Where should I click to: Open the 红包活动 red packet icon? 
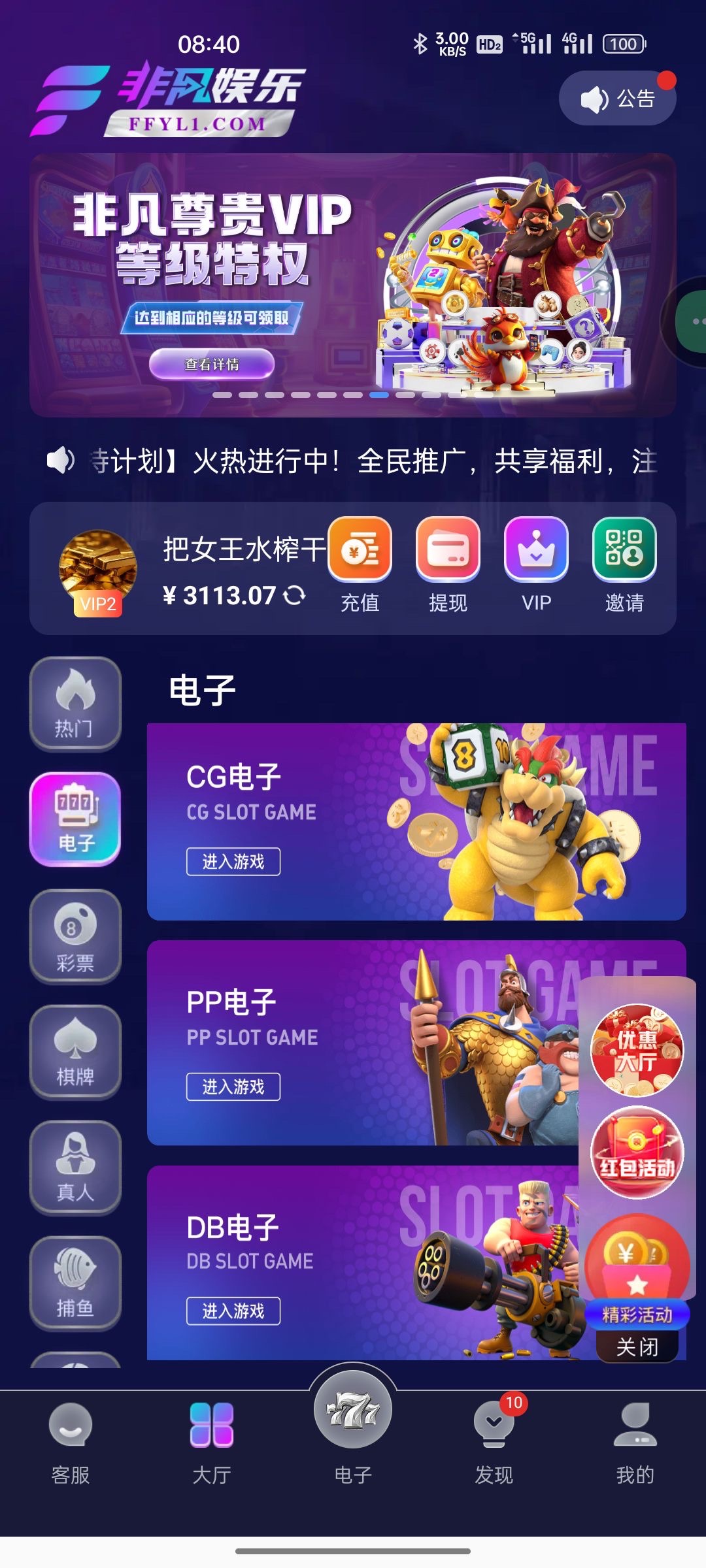pos(637,1152)
